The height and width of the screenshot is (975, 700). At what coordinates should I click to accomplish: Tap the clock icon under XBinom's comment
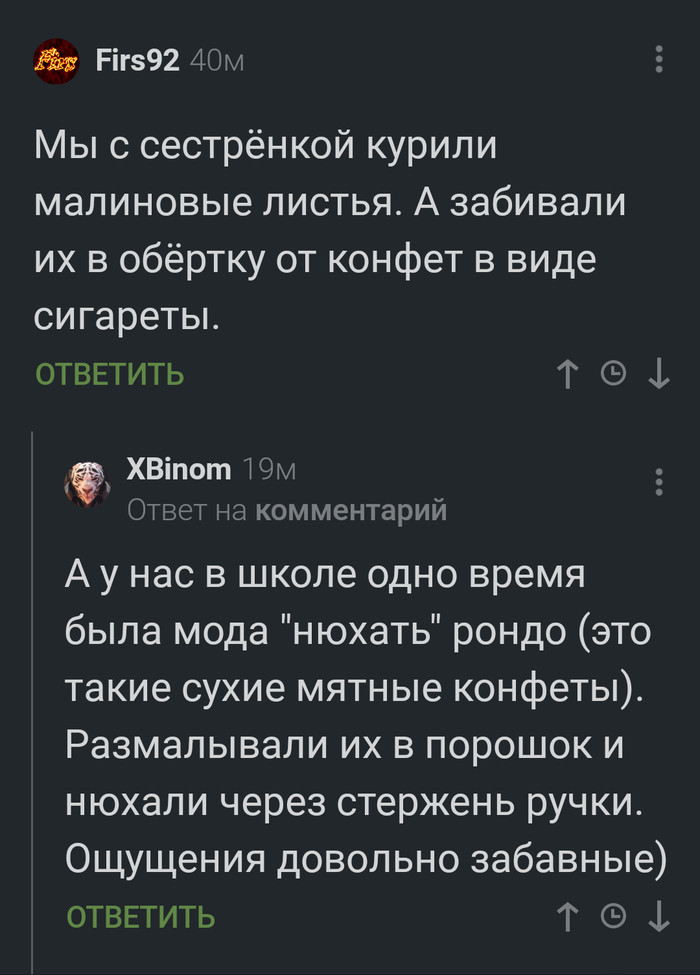(x=613, y=915)
